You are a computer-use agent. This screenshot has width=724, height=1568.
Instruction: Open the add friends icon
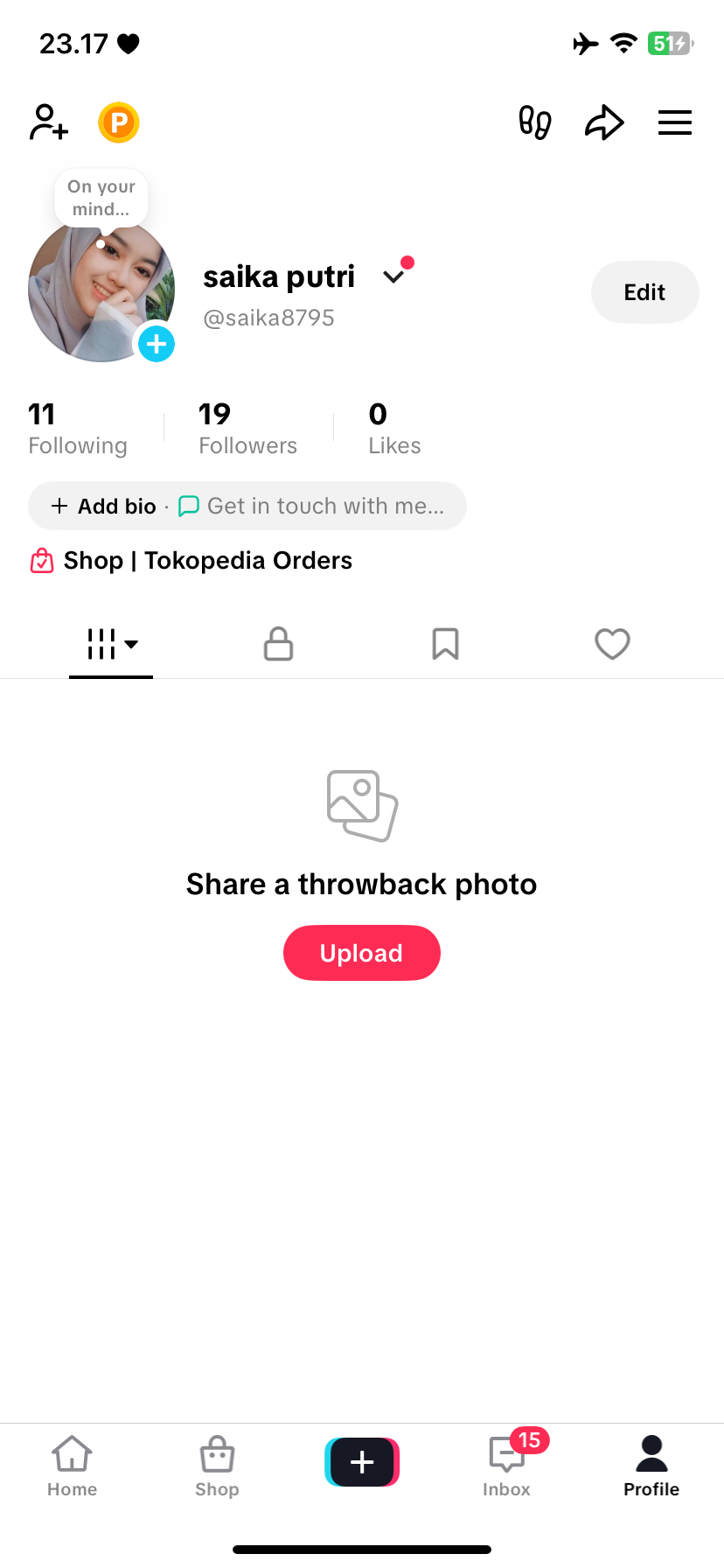48,122
